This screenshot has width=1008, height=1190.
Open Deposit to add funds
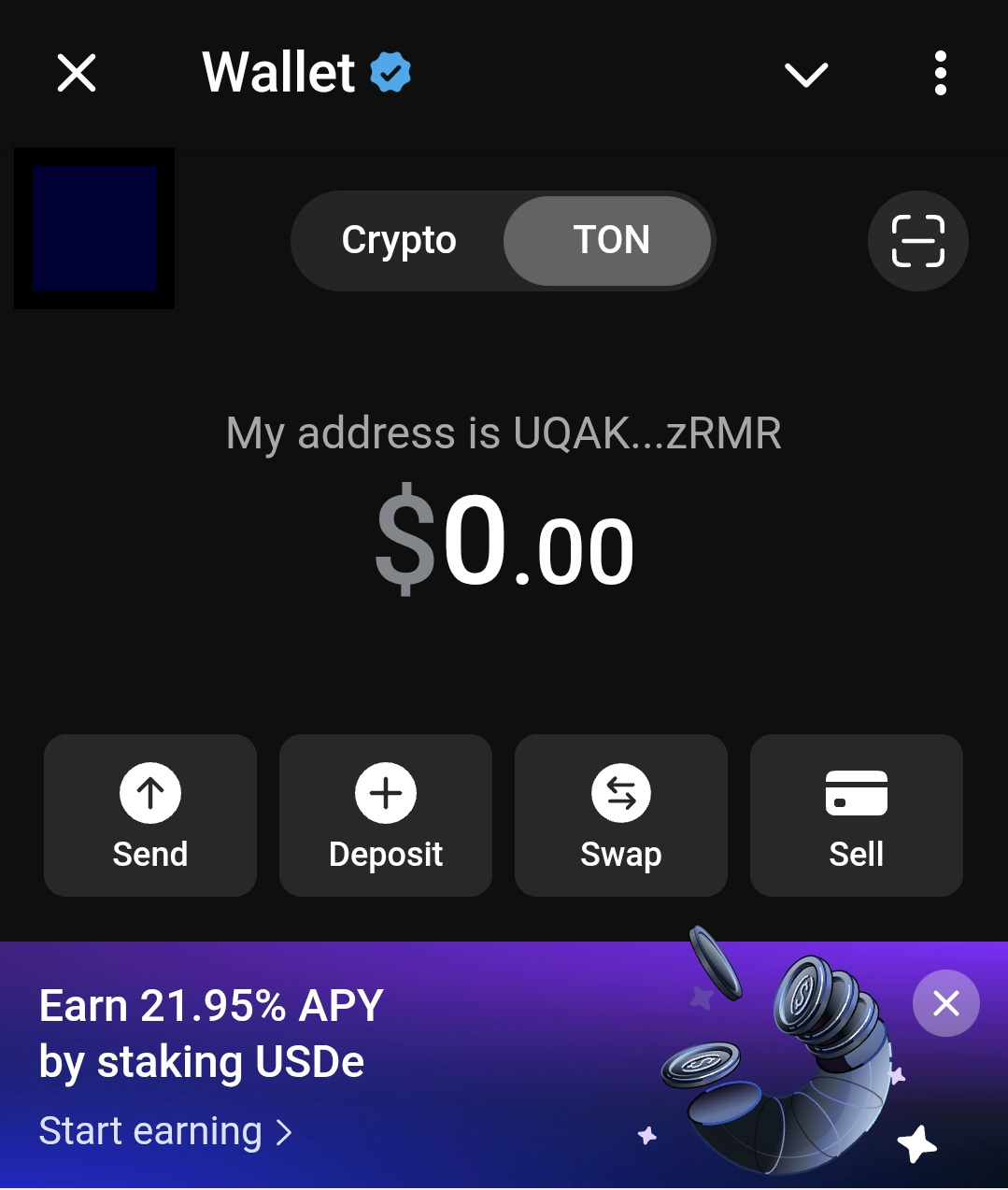386,815
